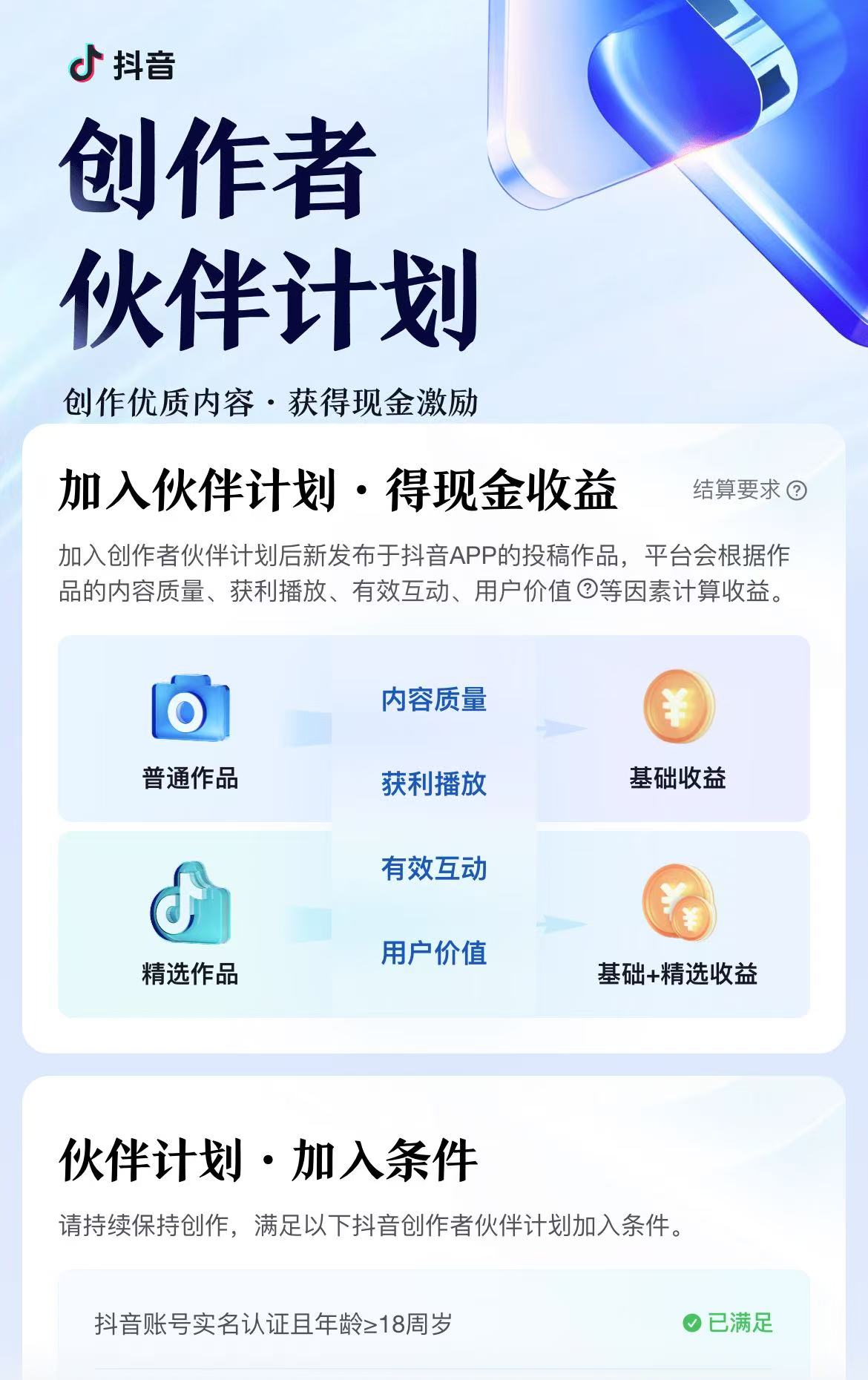Tap the question mark beside 用户价值
The image size is (868, 1380).
[x=587, y=589]
